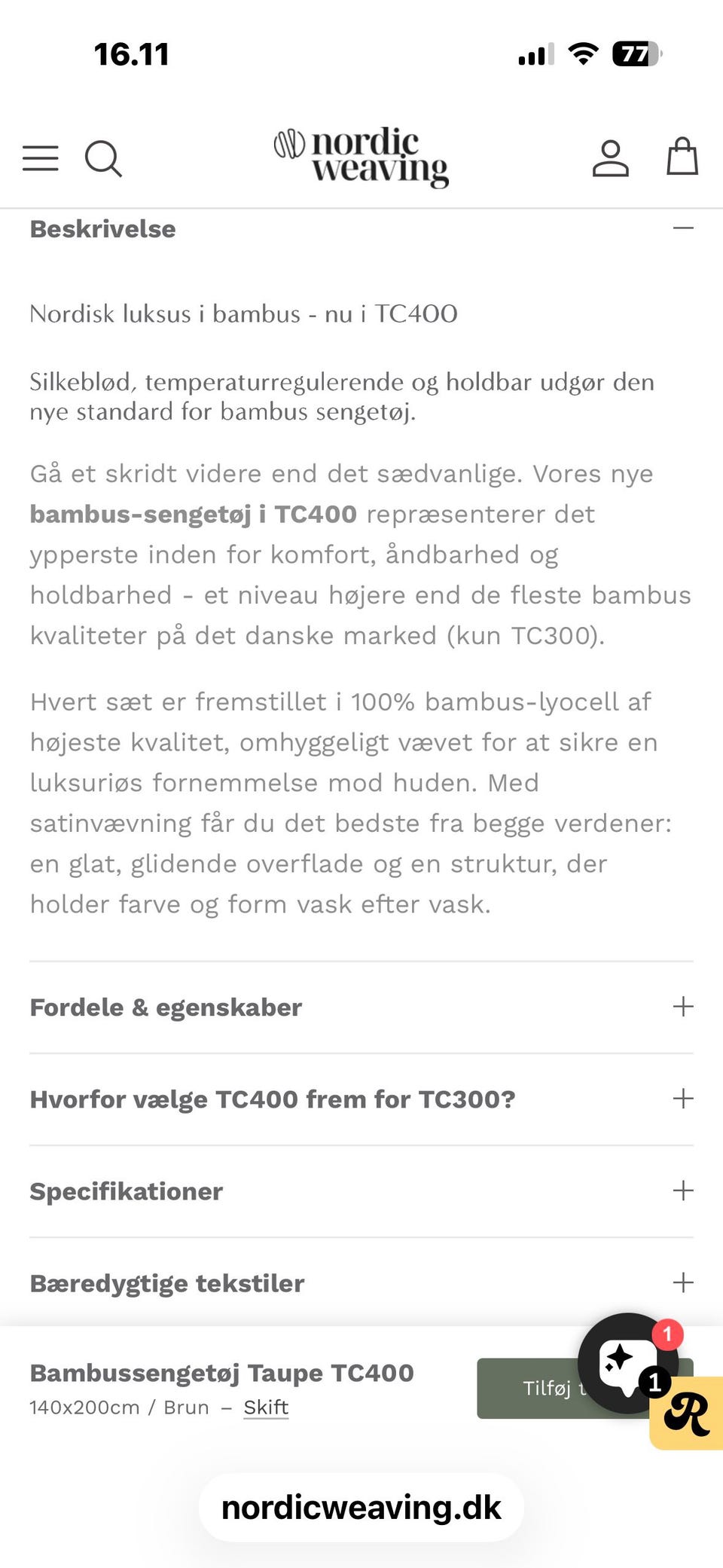The image size is (723, 1568).
Task: Tap the nordicweaving.dk address bar
Action: (361, 1508)
